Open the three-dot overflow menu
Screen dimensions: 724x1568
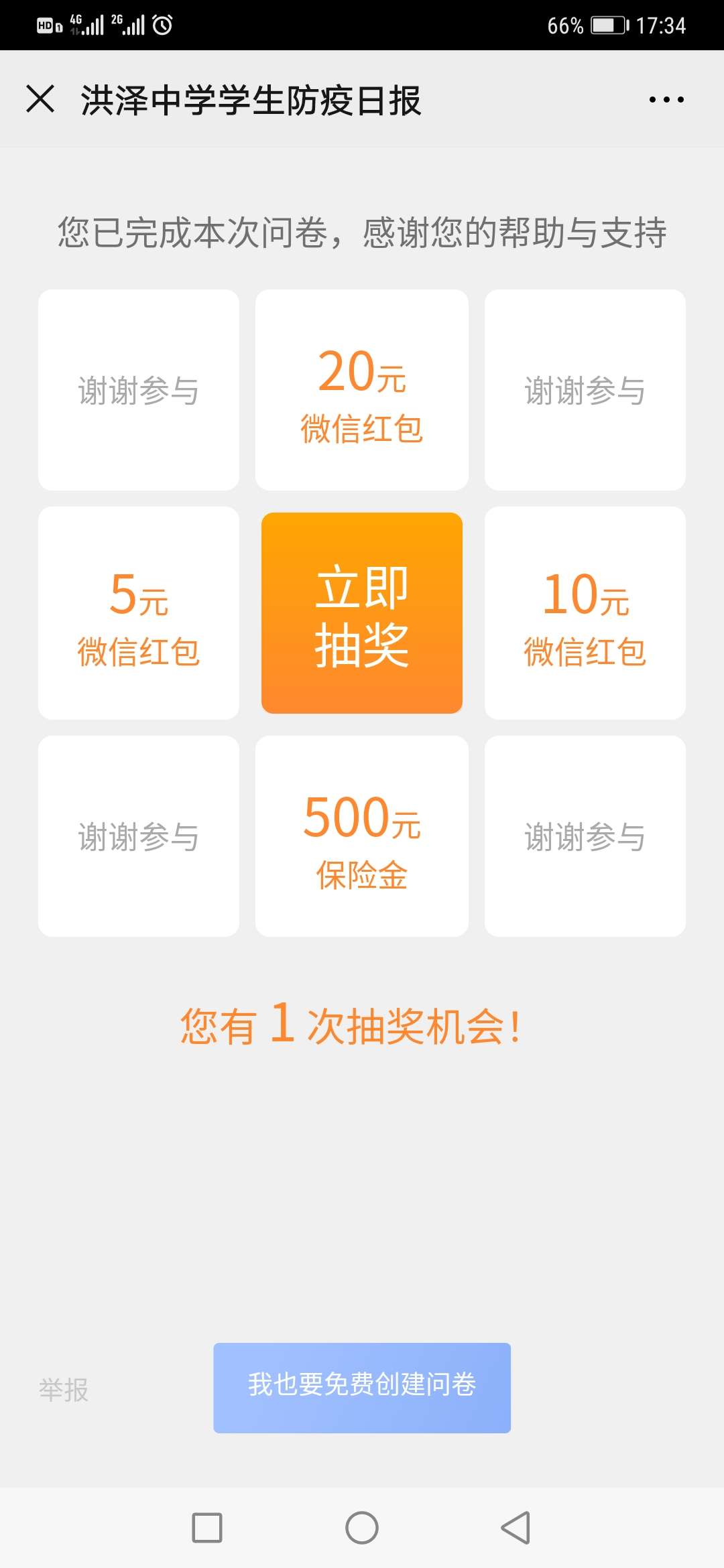(x=666, y=100)
